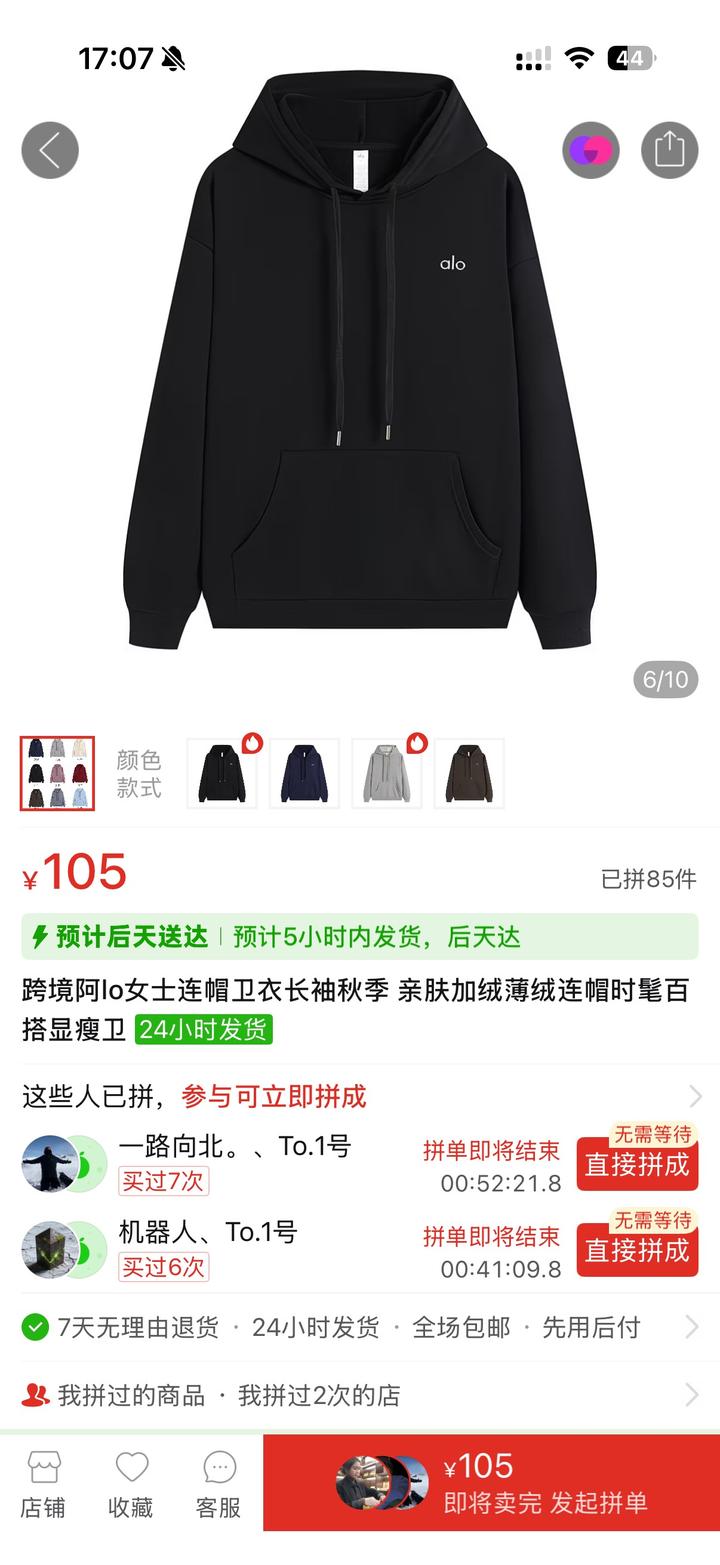The image size is (720, 1565).
Task: Join 机器人's group with 直接拼成
Action: (x=637, y=1251)
